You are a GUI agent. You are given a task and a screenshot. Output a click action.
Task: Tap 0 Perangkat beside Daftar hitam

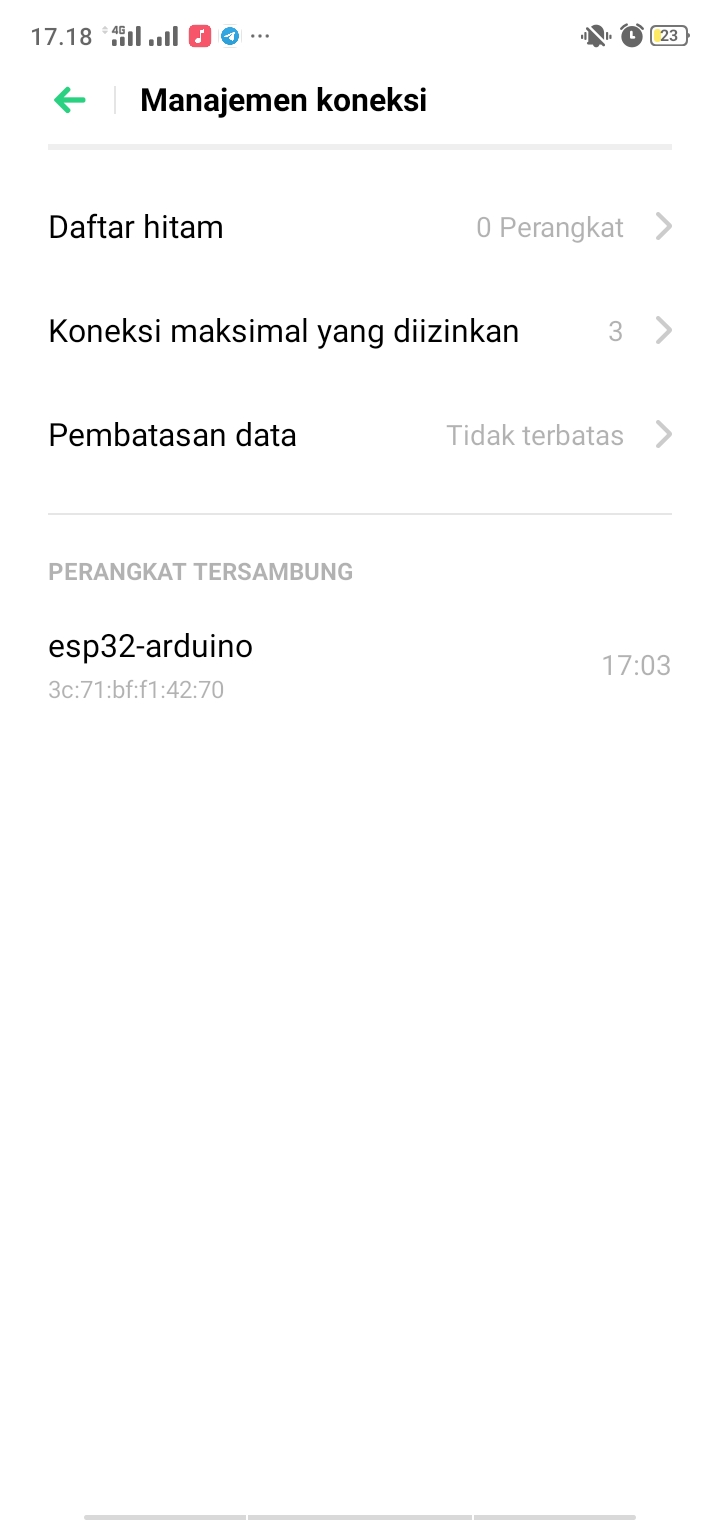point(550,227)
